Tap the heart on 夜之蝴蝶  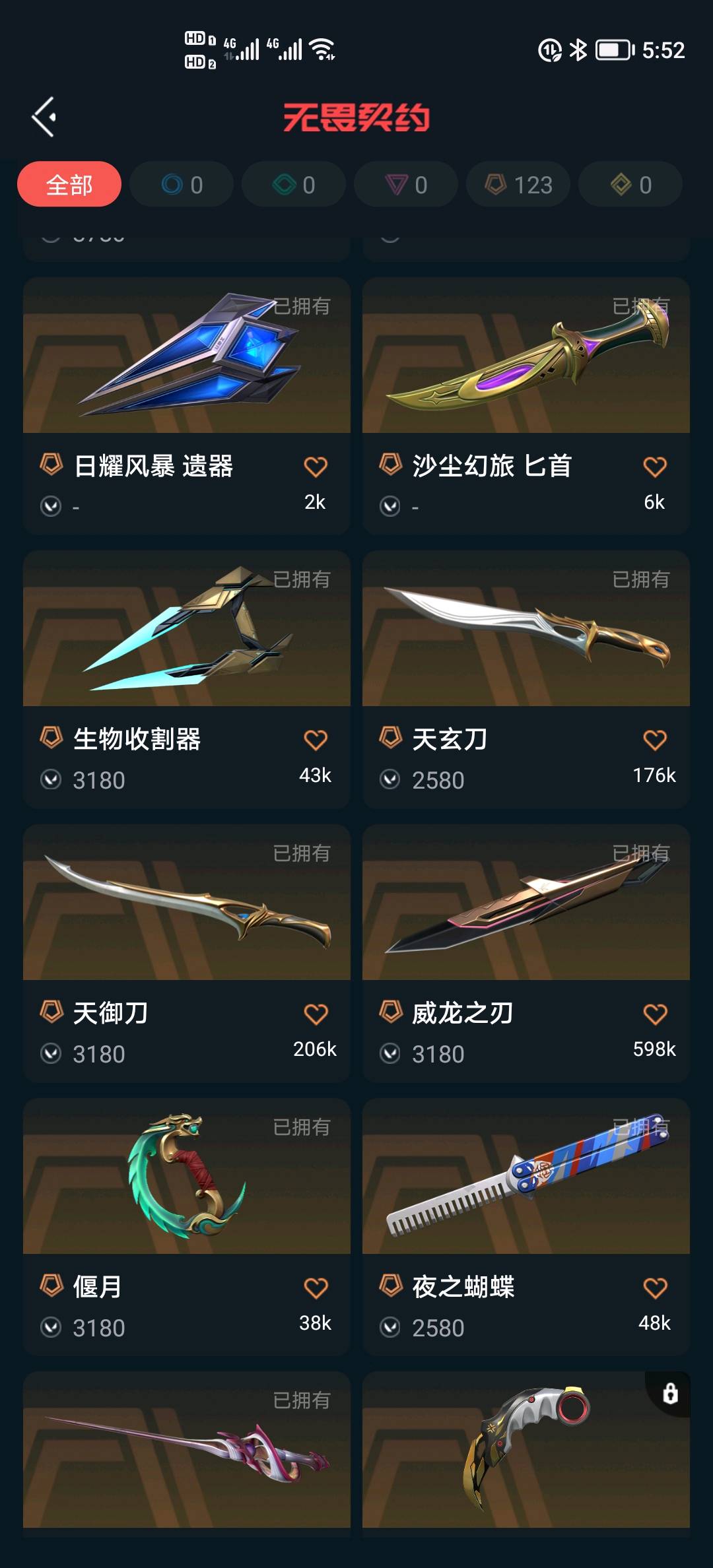click(654, 1288)
